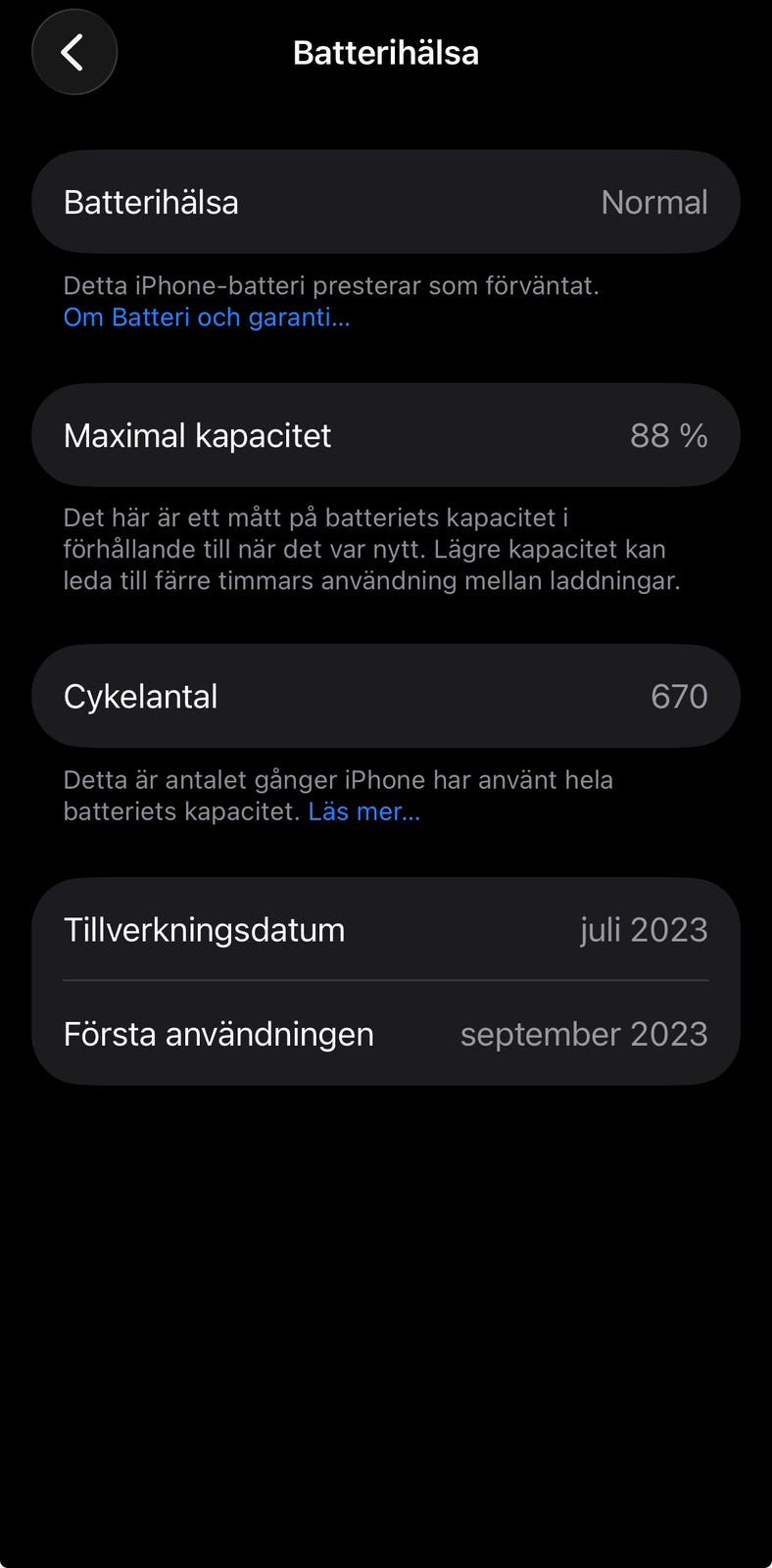Open the 'Om Batteri och garanti…' link
The image size is (772, 1568).
pos(207,318)
